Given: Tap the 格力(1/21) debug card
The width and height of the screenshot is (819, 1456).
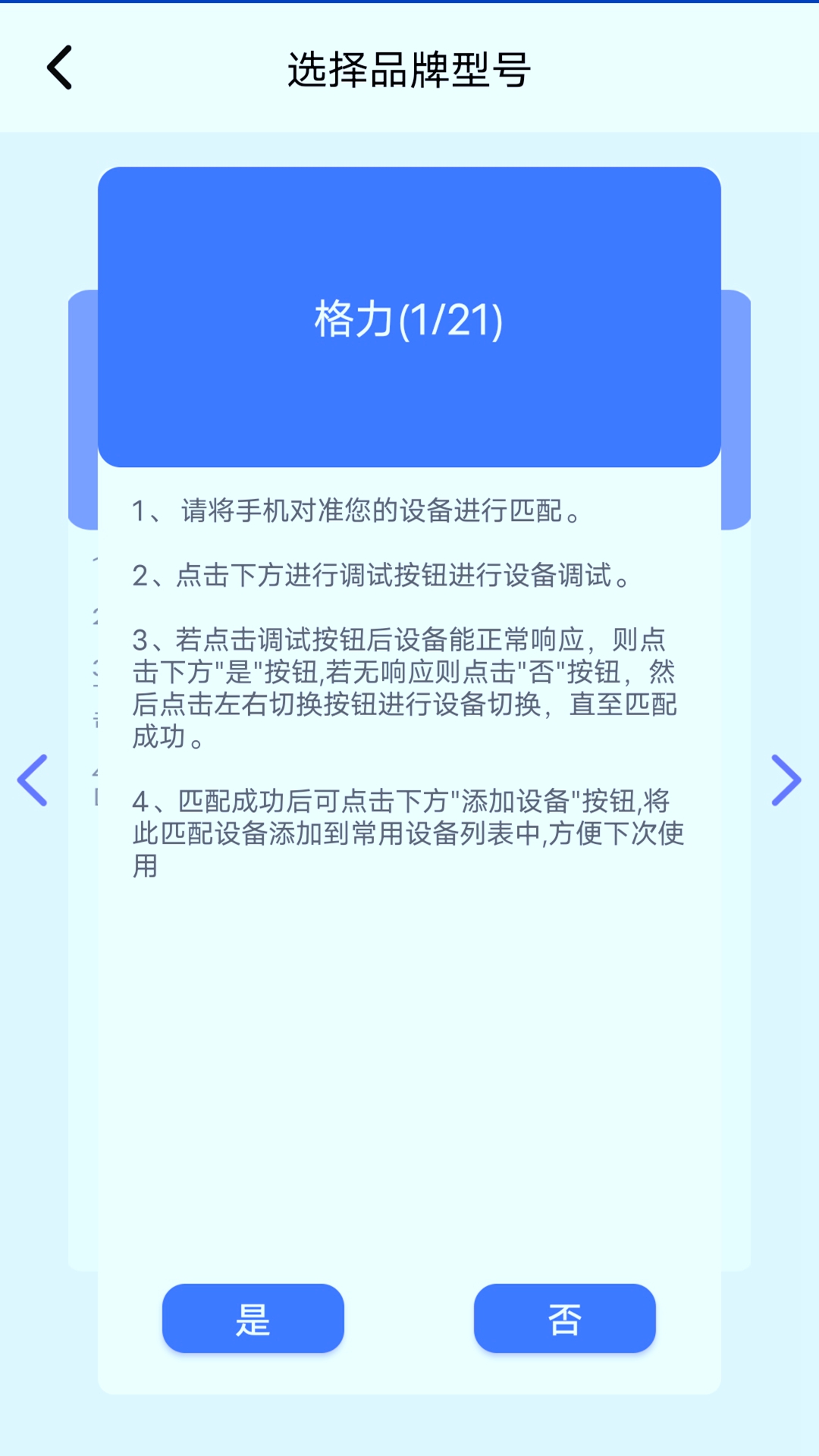Looking at the screenshot, I should pos(409,317).
